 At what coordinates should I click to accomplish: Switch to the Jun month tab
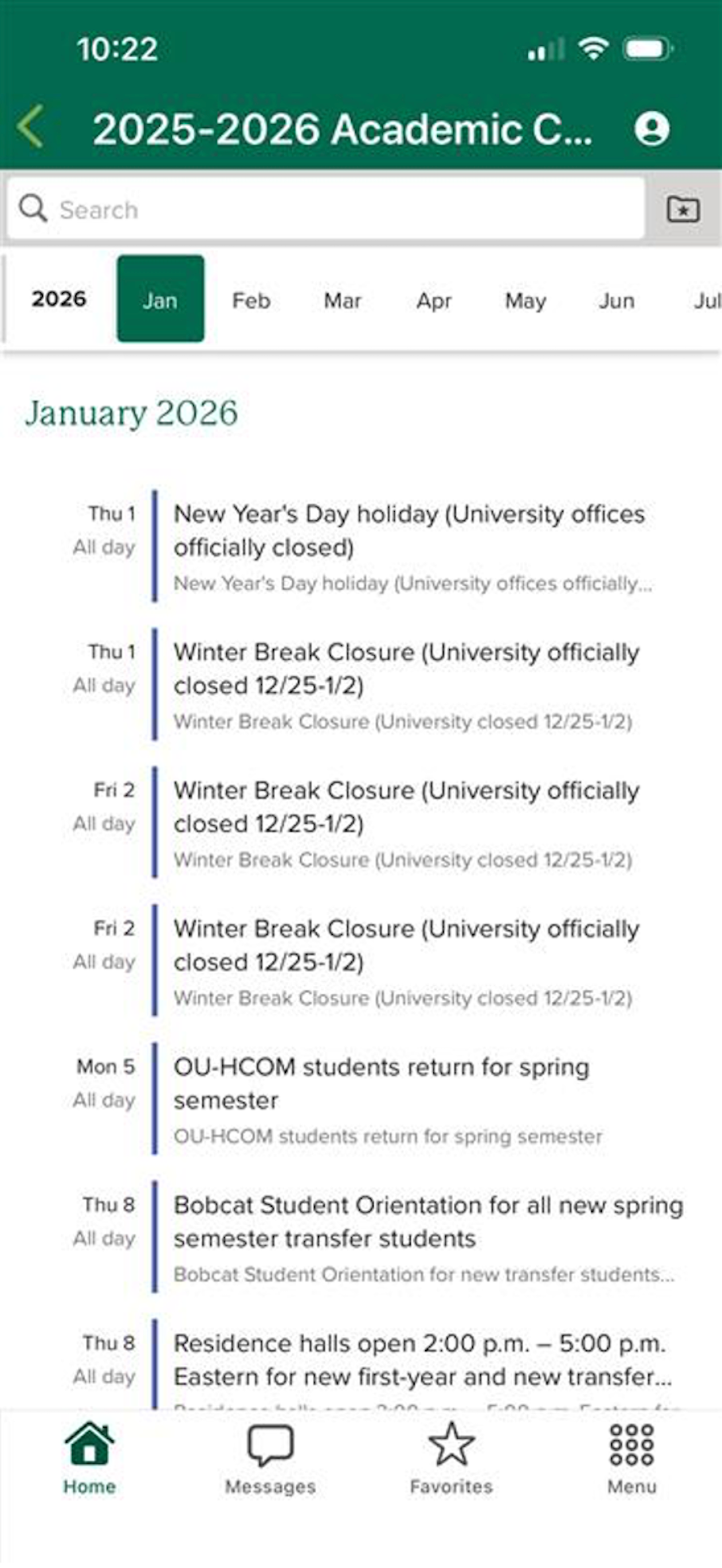pyautogui.click(x=617, y=300)
